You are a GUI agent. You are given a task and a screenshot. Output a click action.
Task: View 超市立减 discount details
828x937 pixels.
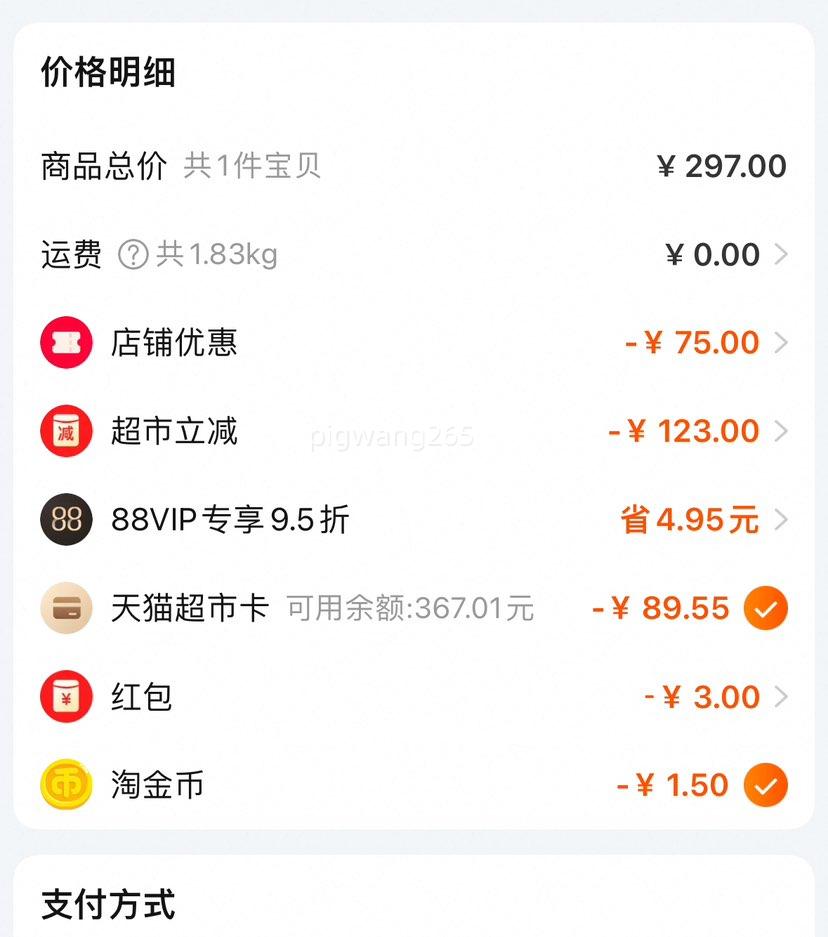pyautogui.click(x=780, y=431)
